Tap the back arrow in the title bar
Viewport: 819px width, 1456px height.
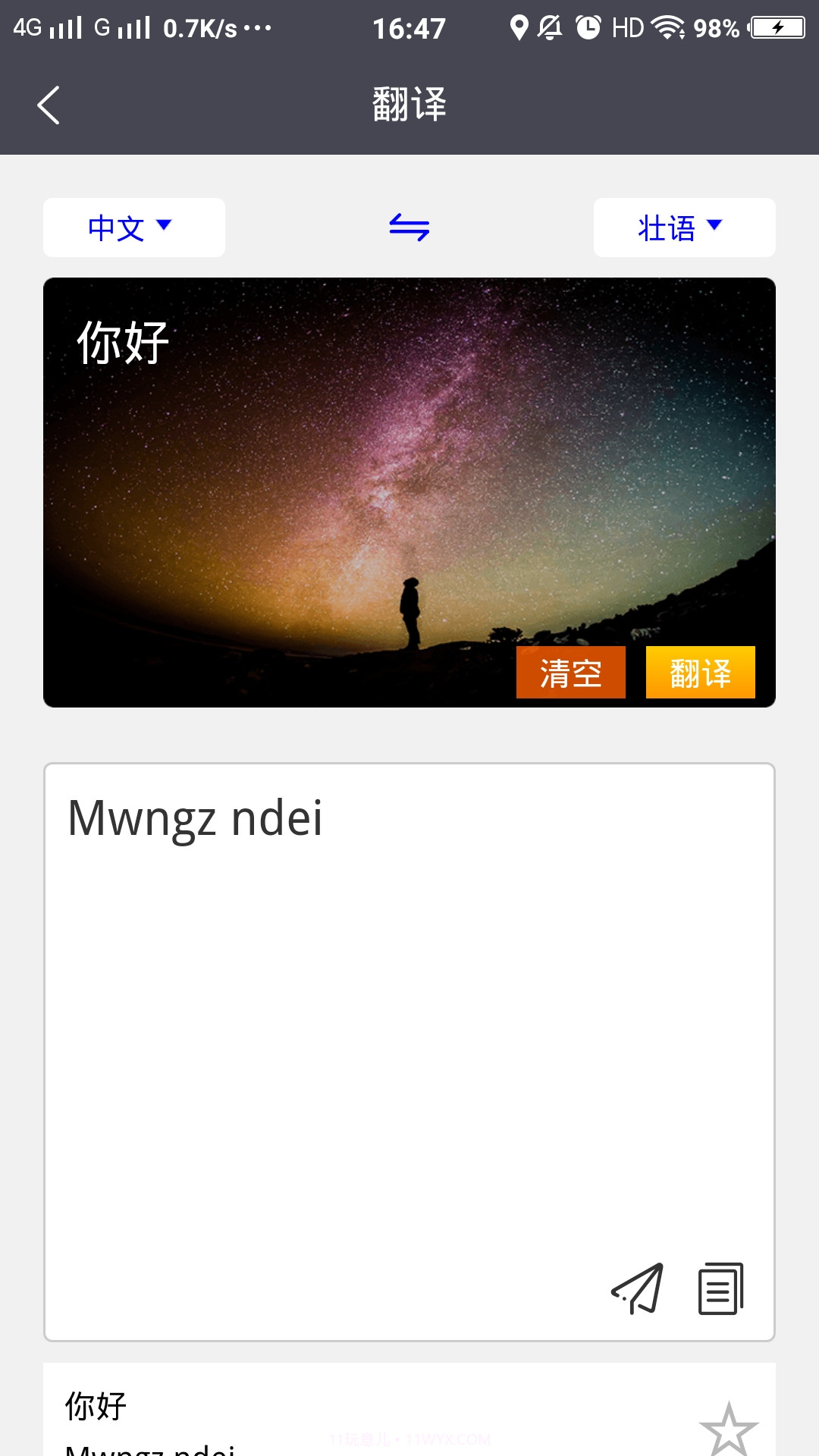coord(49,105)
